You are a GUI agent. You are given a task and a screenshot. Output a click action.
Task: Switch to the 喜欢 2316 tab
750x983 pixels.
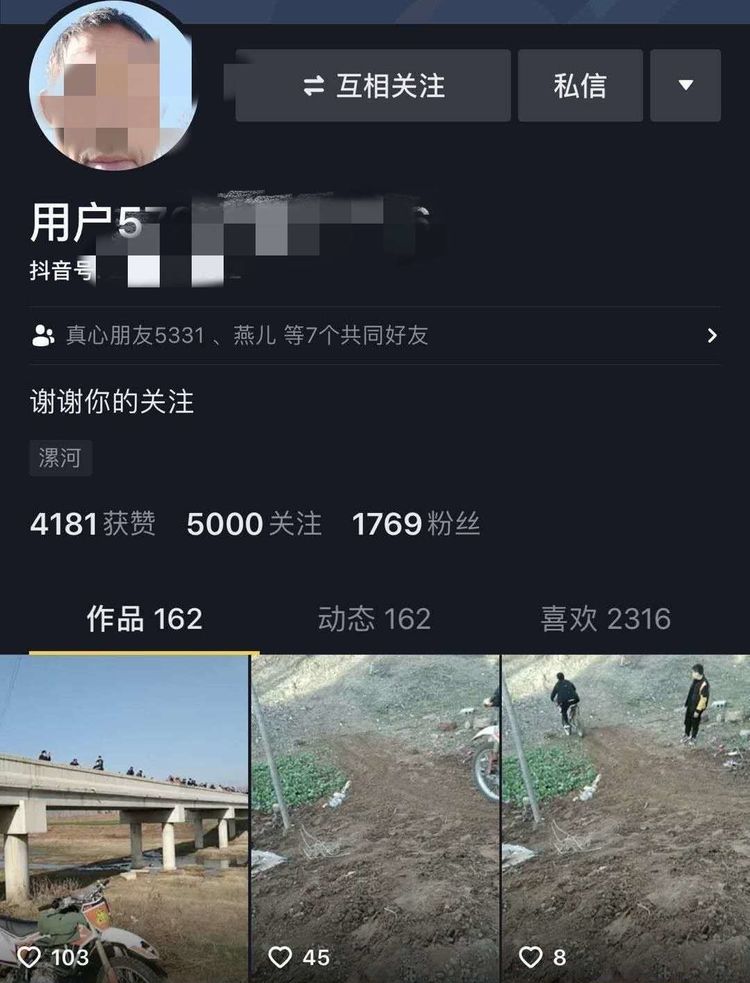pyautogui.click(x=605, y=619)
